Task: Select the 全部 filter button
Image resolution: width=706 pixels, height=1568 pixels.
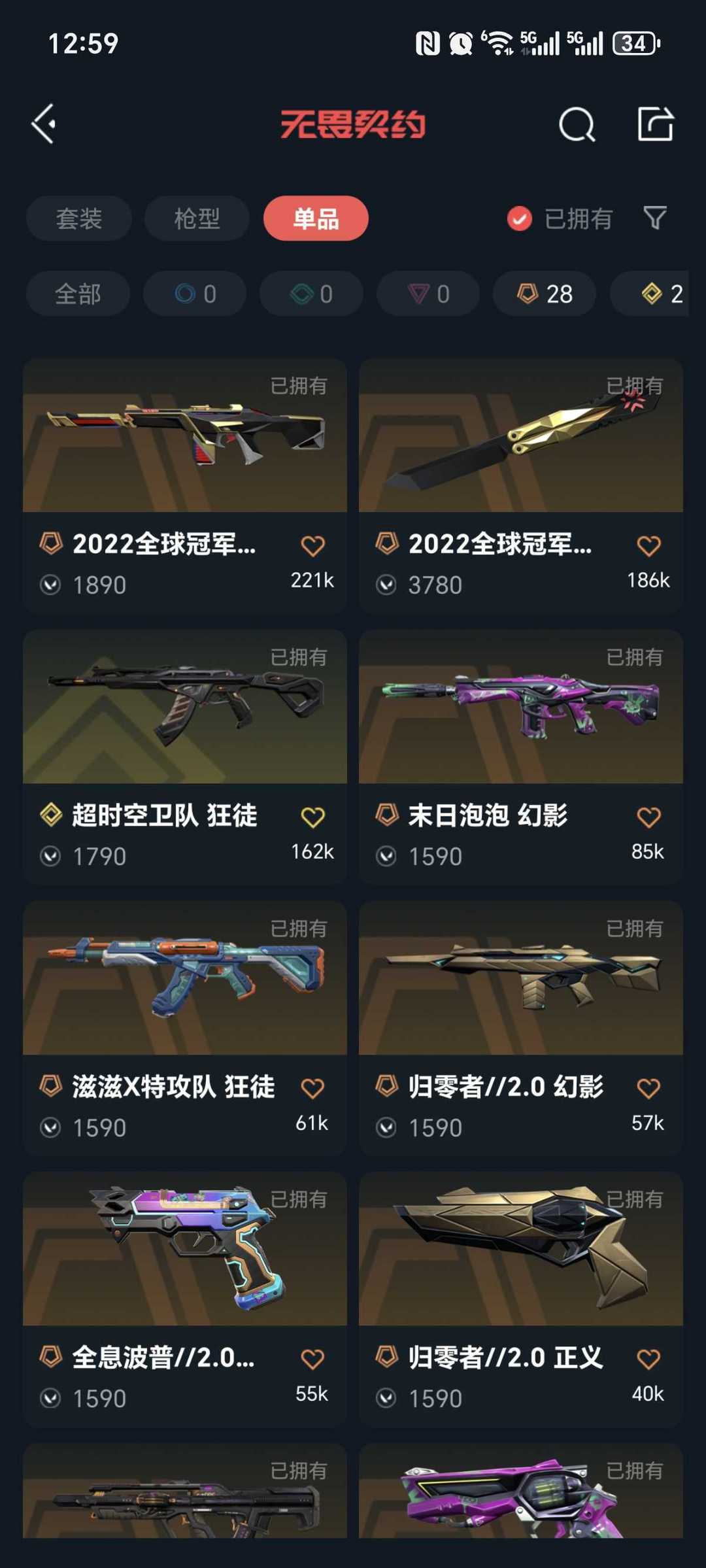Action: [78, 294]
